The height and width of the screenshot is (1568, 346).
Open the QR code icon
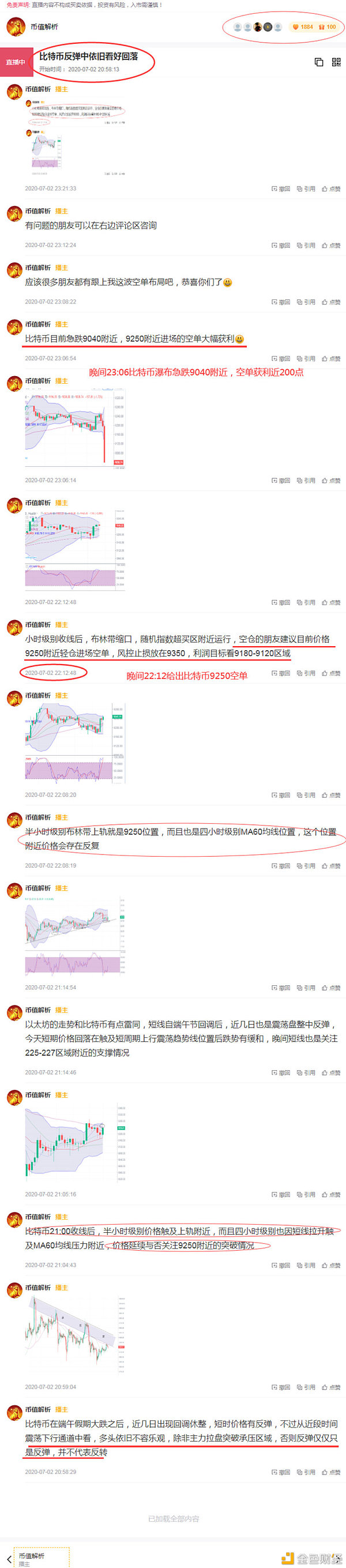pos(336,62)
